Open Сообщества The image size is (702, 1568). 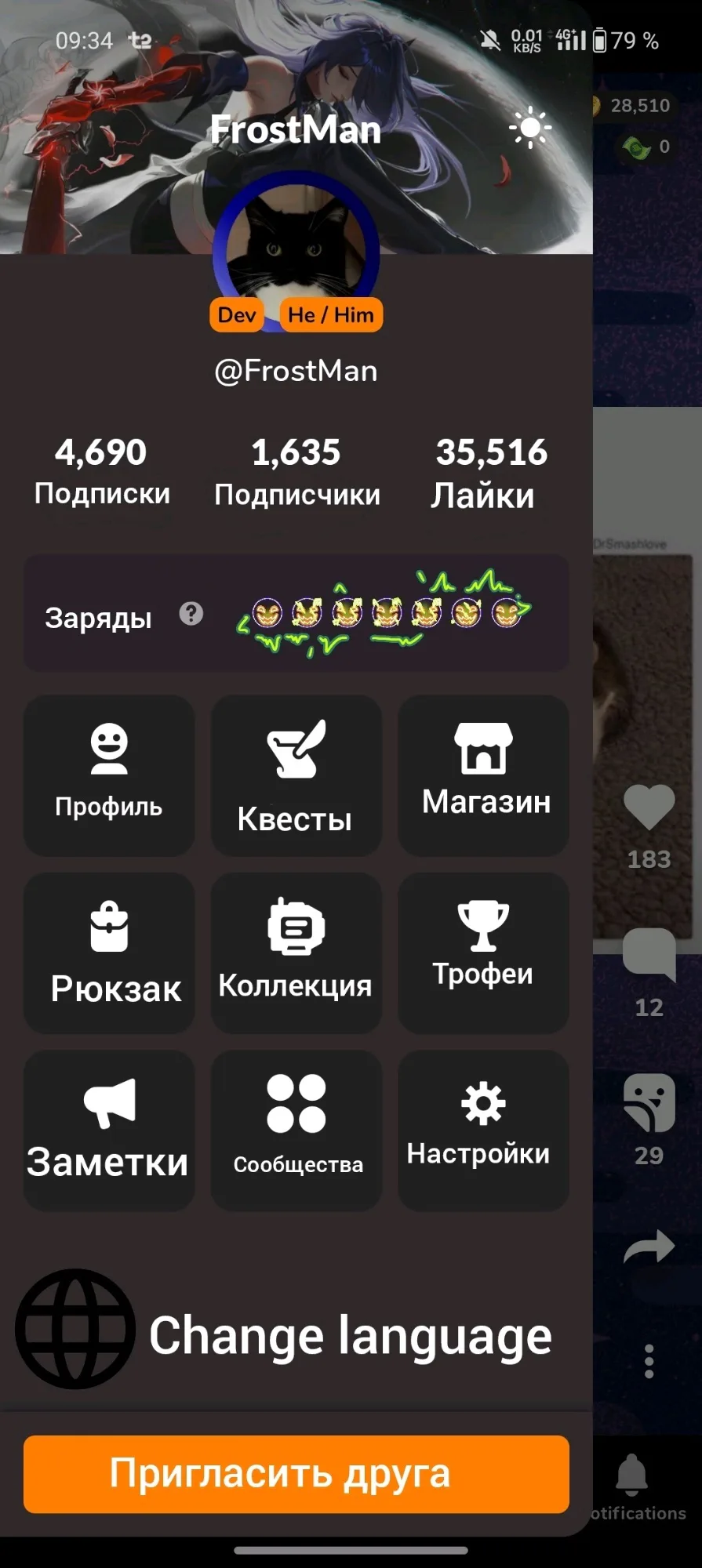tap(296, 1131)
